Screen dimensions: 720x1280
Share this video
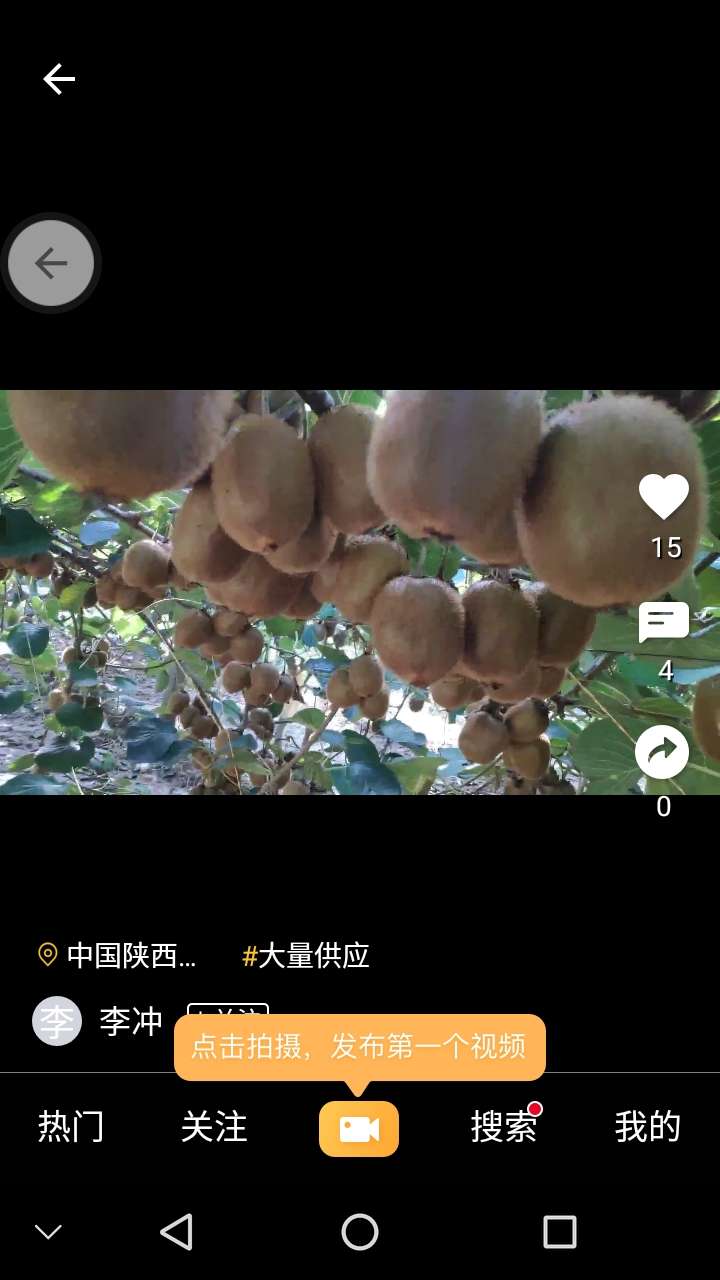(x=663, y=752)
